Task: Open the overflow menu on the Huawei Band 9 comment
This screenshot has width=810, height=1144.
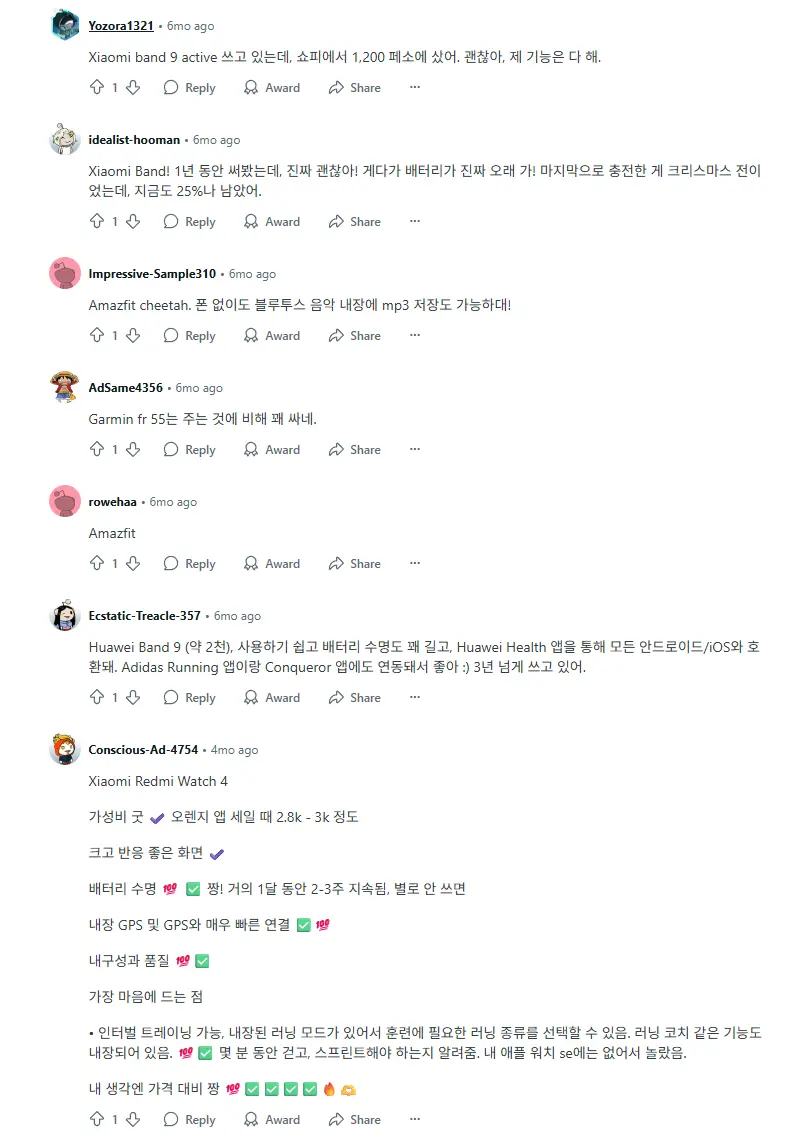Action: 414,697
